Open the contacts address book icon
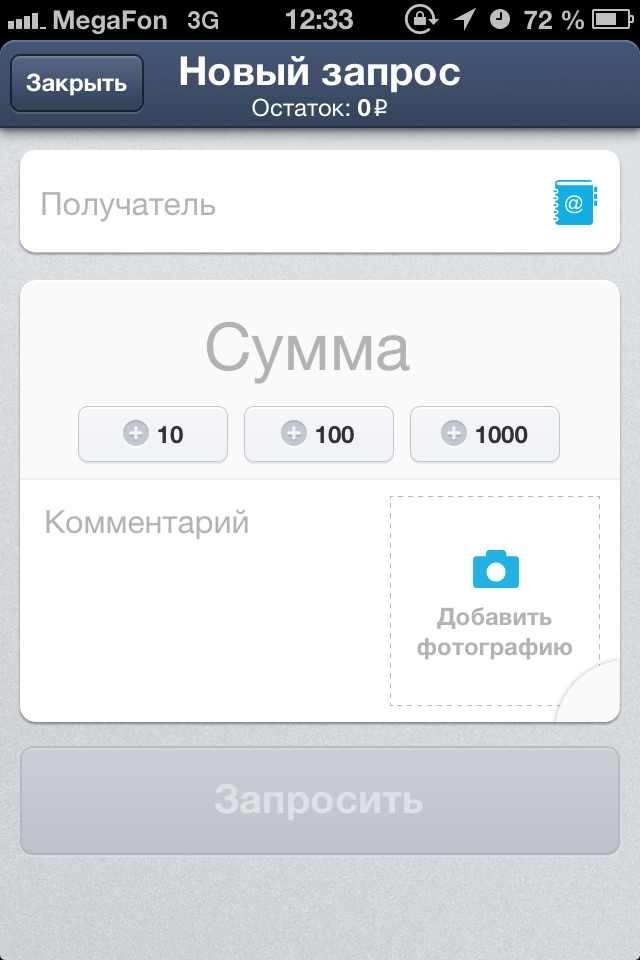640x960 pixels. [x=574, y=204]
